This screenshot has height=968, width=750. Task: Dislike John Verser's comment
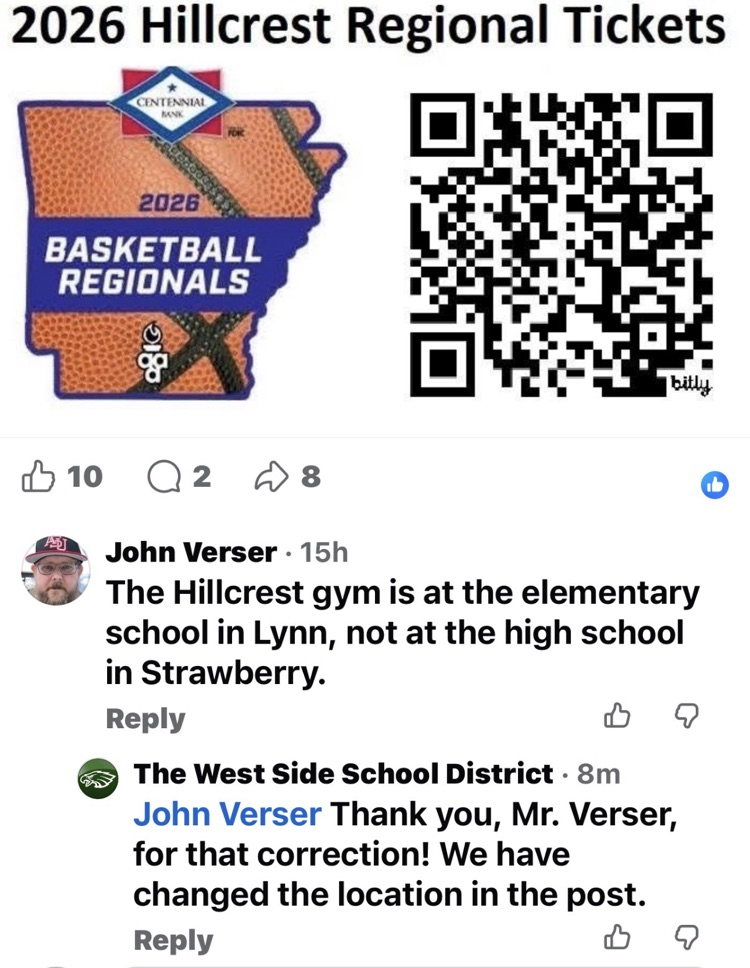[686, 715]
